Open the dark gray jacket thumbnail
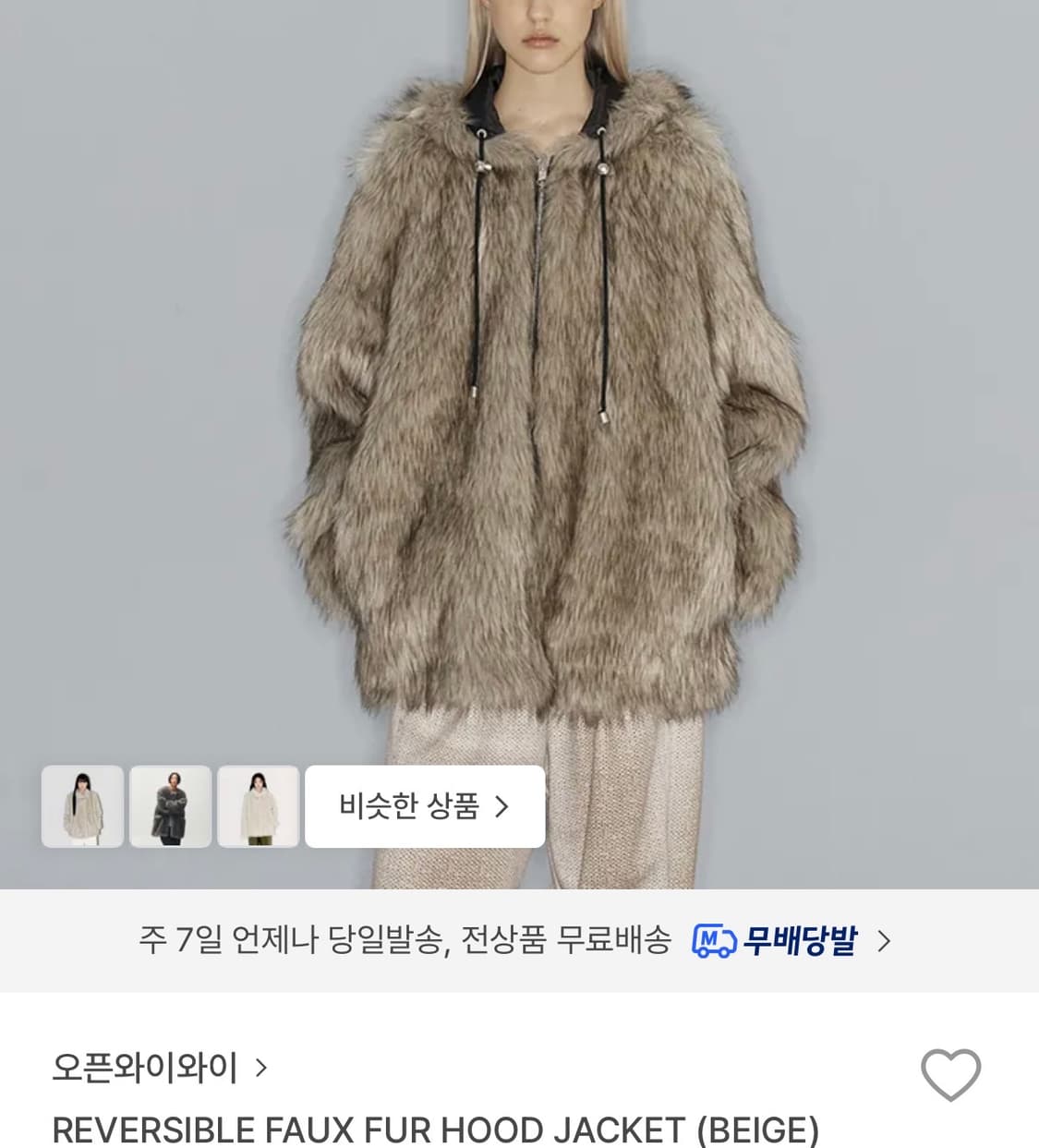 point(170,806)
